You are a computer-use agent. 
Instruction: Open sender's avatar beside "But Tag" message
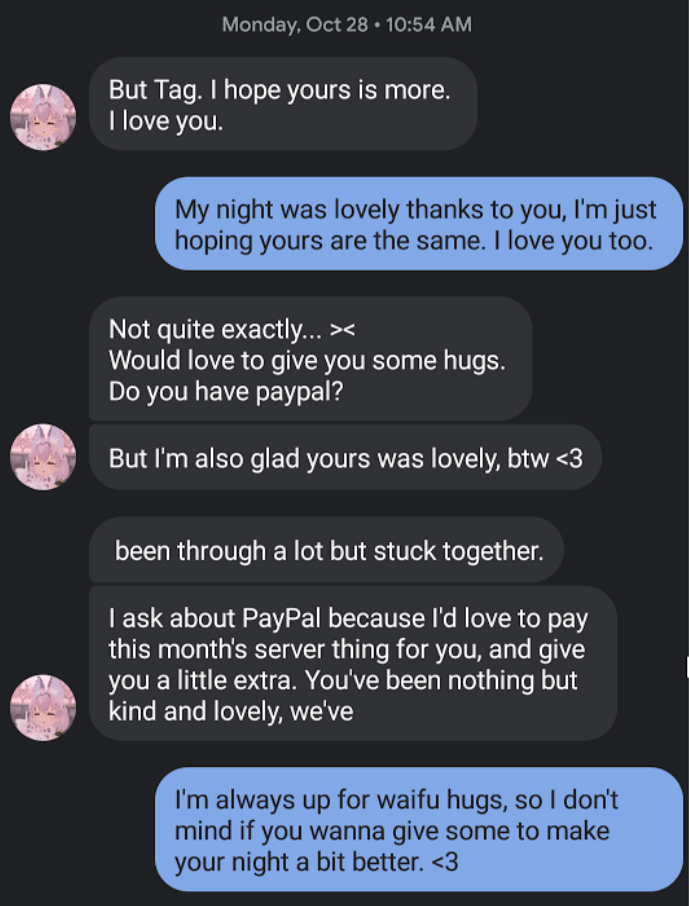(43, 117)
